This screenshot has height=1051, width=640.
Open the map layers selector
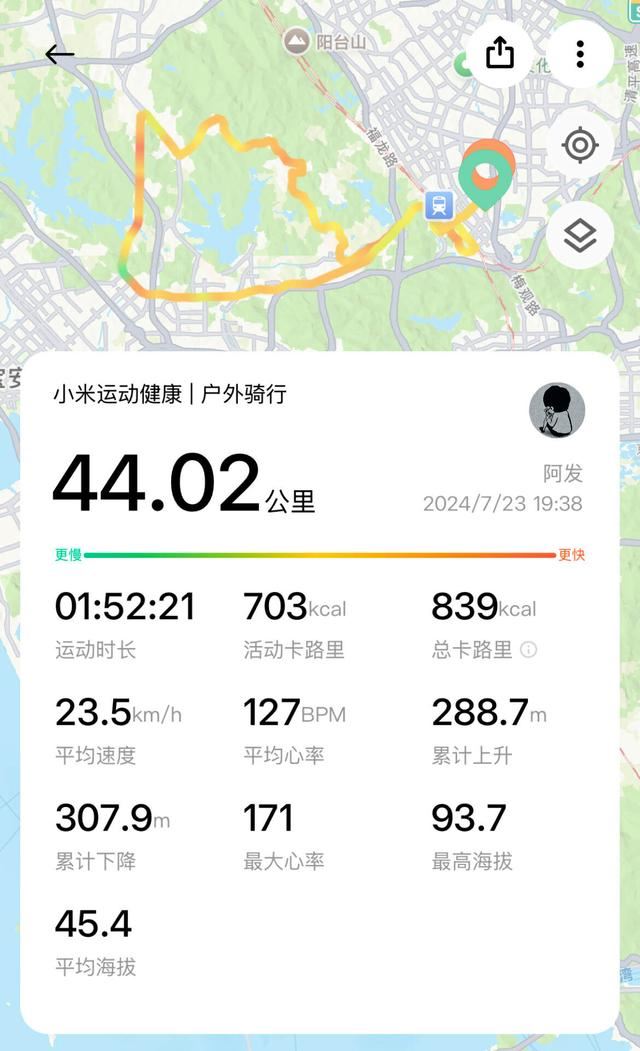point(580,236)
